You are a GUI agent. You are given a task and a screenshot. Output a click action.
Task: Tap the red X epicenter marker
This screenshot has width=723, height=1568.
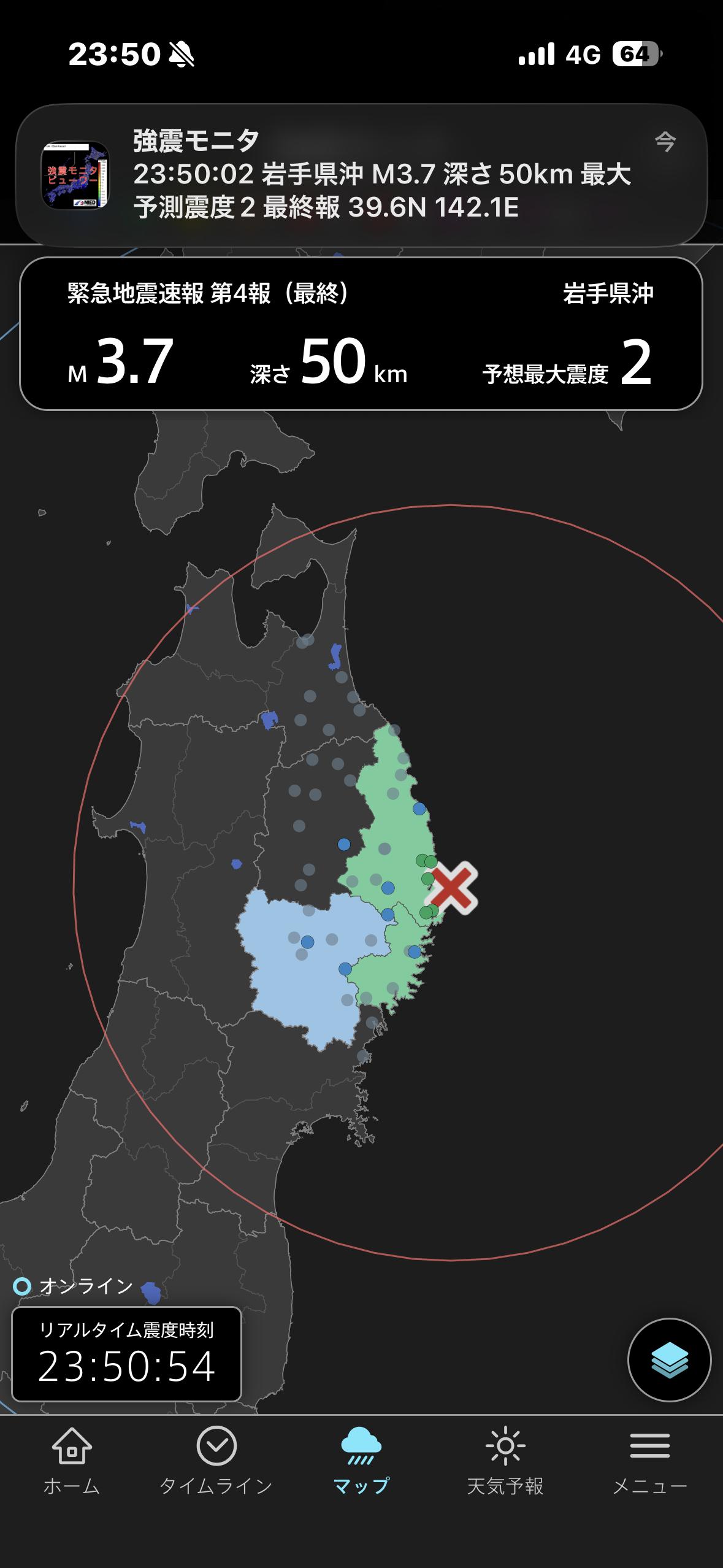coord(451,888)
